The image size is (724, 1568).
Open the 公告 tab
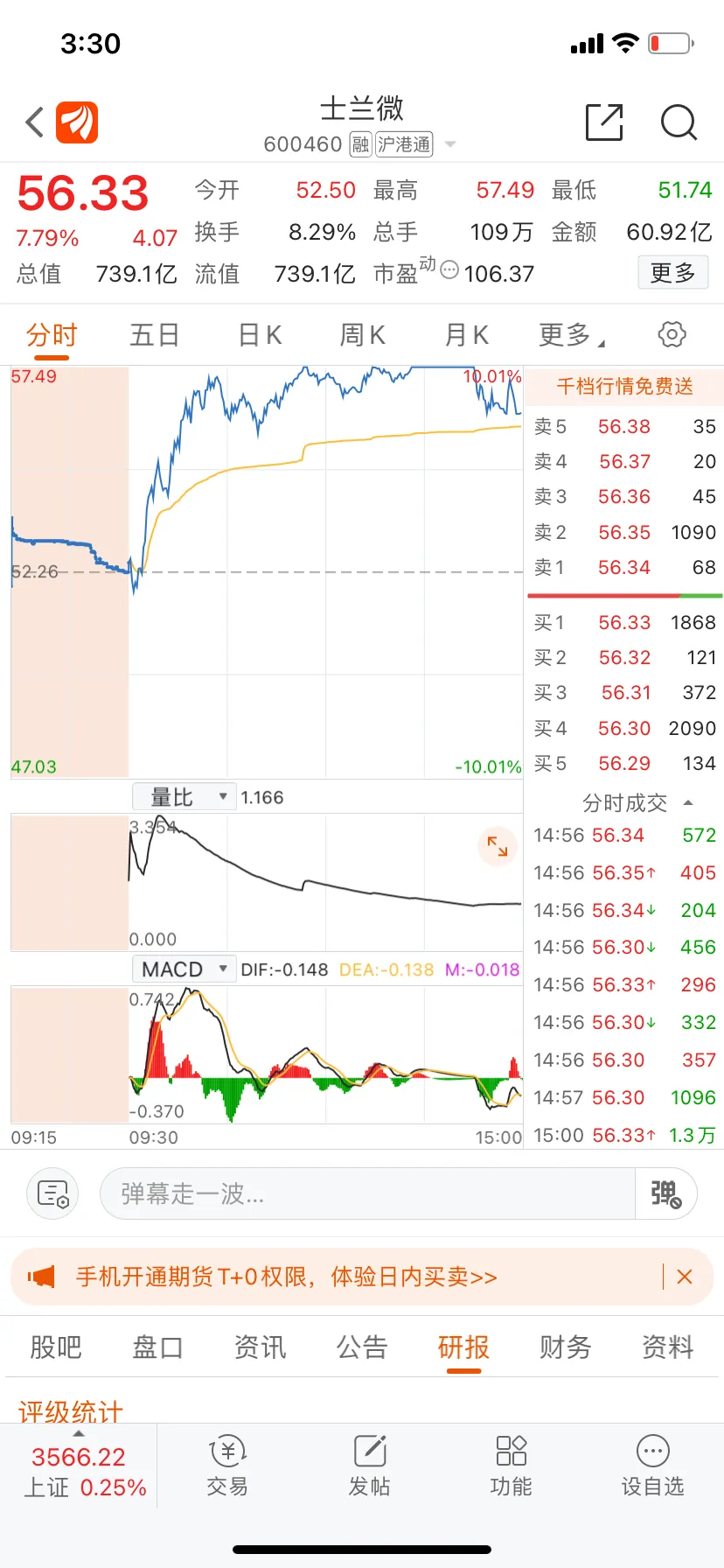(x=362, y=1347)
